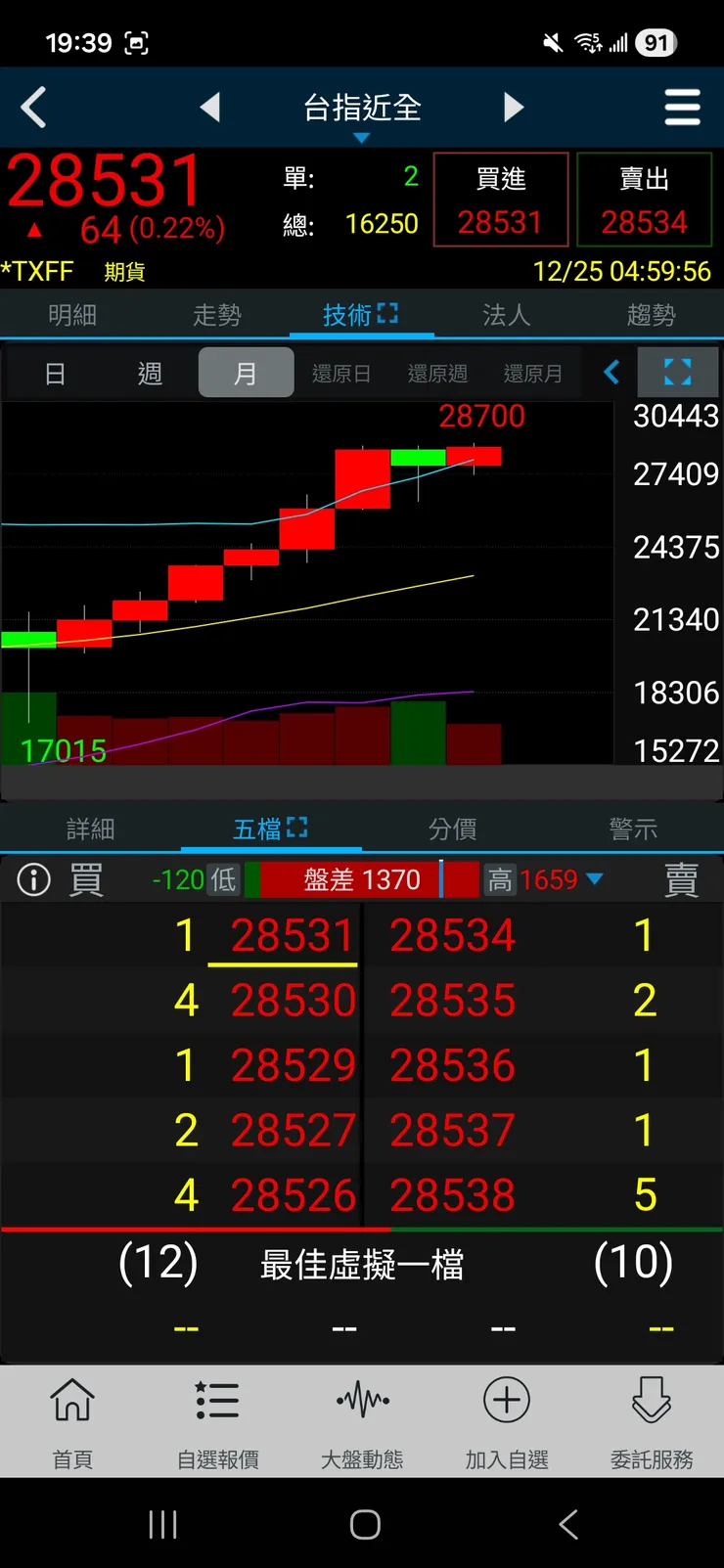Switch to the 分價 tab
Screen dimensions: 724x1568
point(452,829)
